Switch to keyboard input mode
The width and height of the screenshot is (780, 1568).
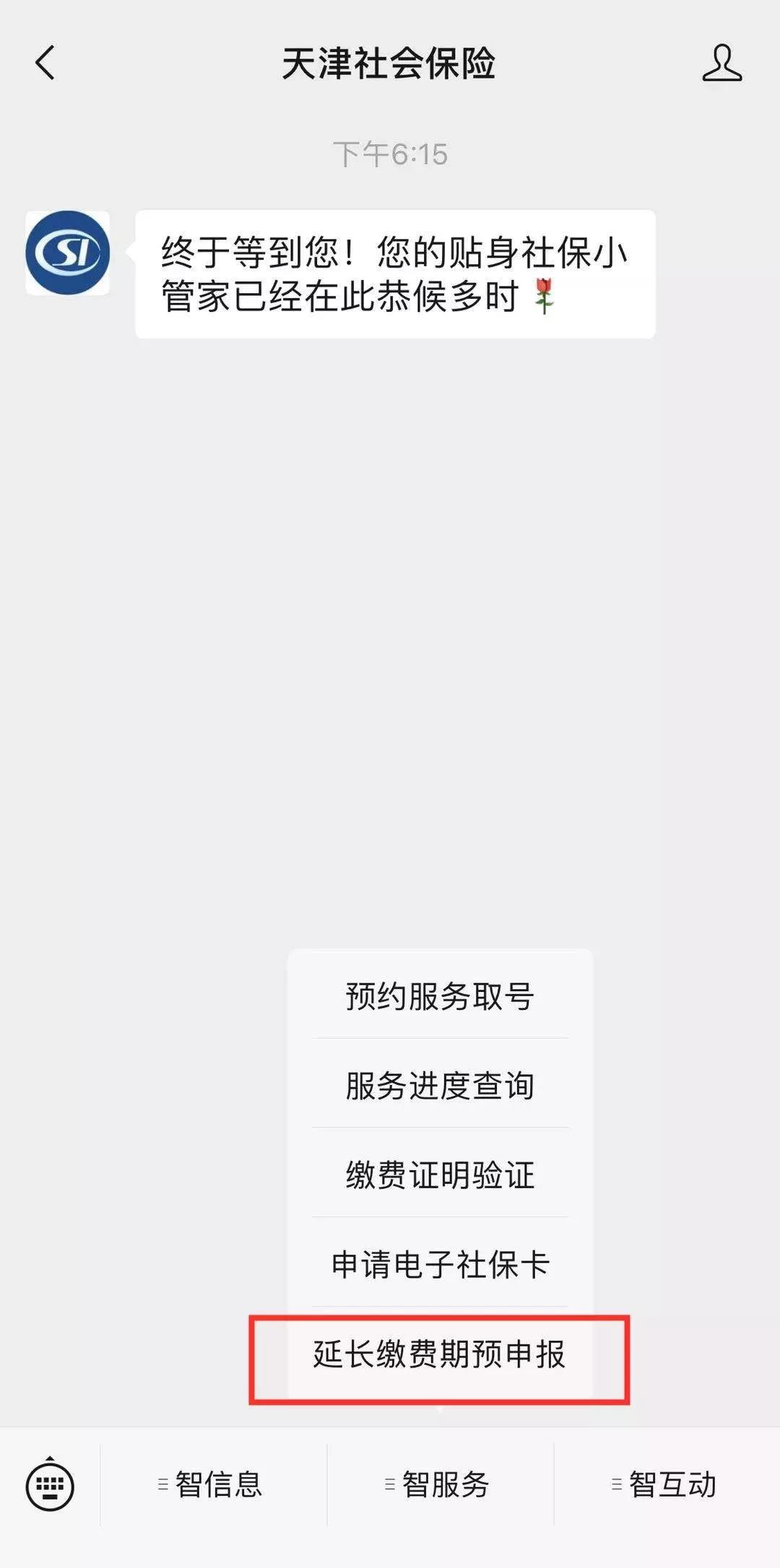(50, 1485)
